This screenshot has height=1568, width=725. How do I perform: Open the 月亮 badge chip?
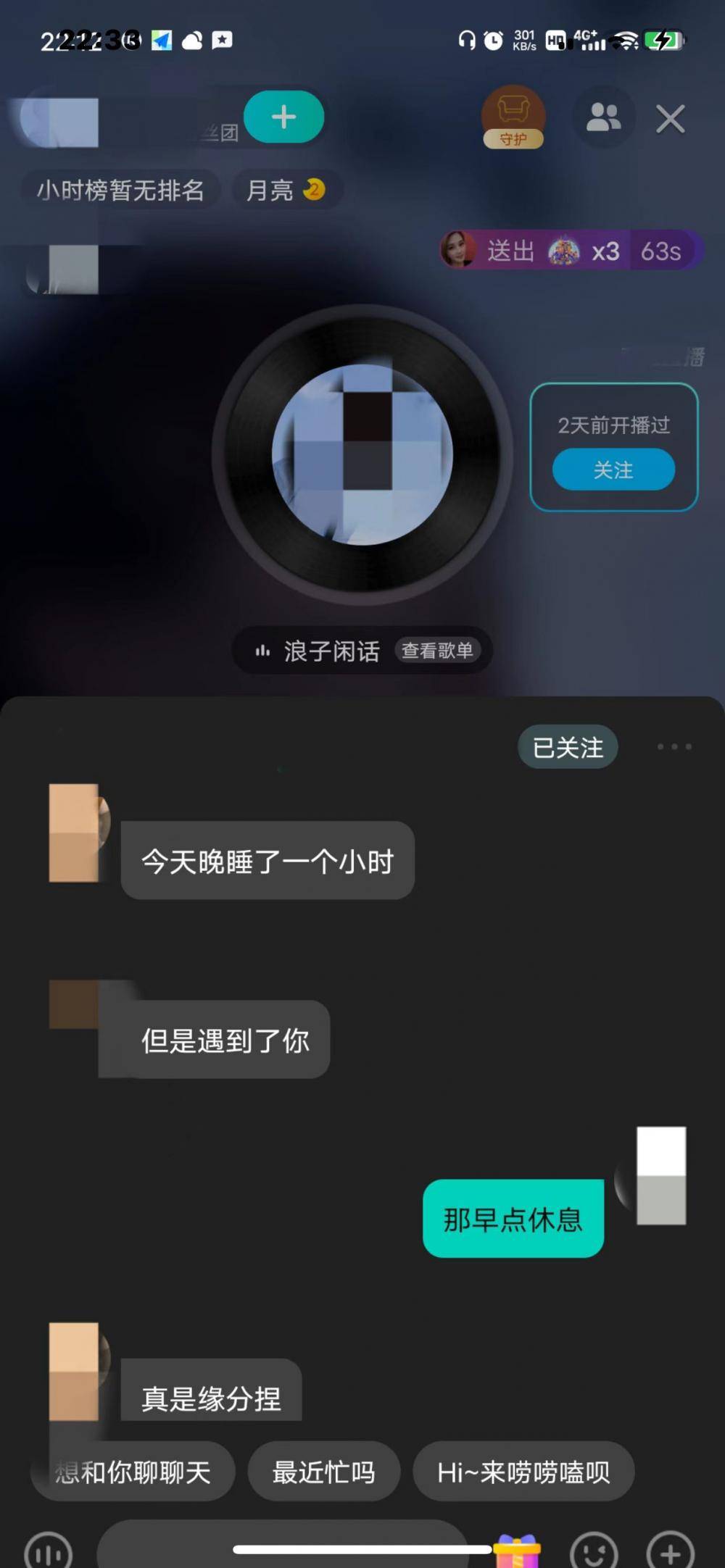point(285,191)
